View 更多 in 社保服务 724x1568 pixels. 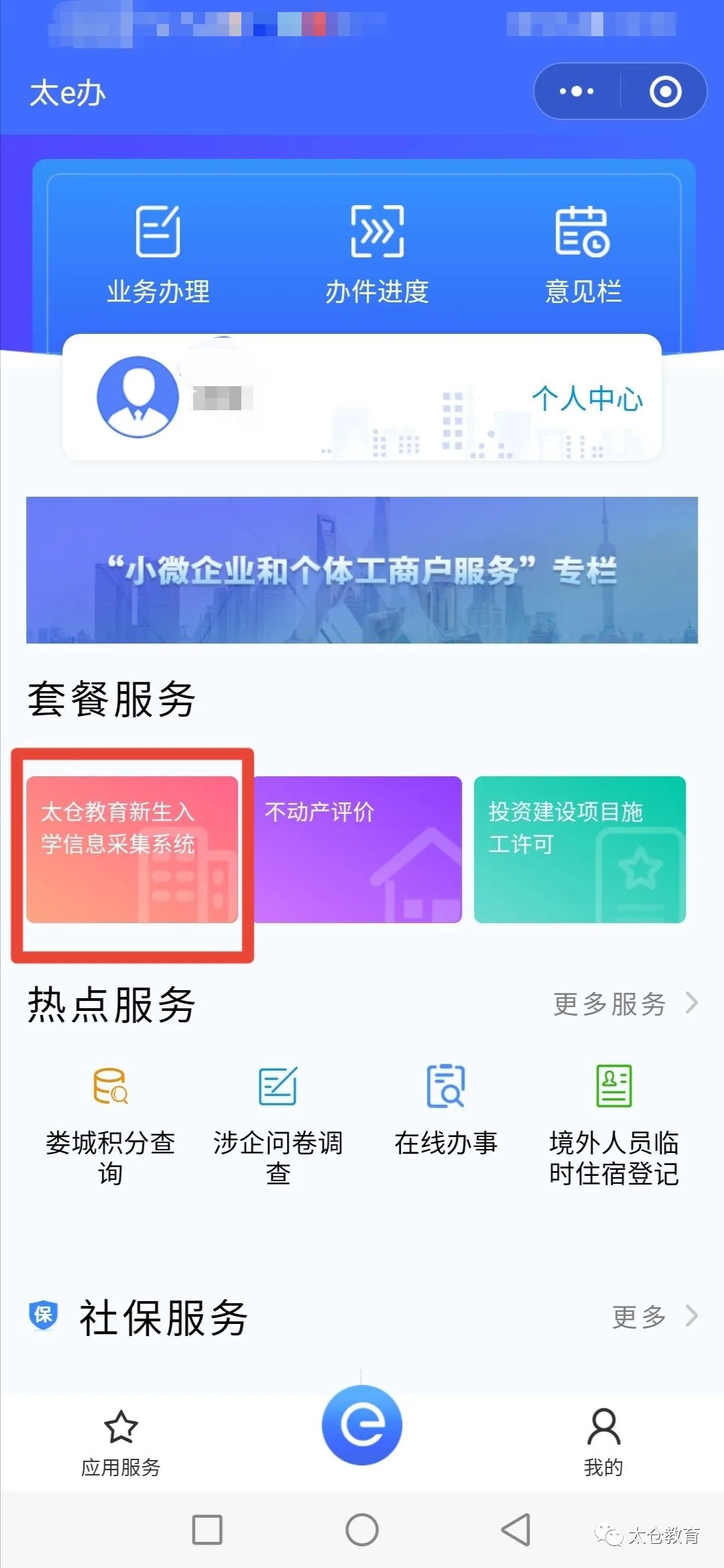pyautogui.click(x=654, y=1317)
